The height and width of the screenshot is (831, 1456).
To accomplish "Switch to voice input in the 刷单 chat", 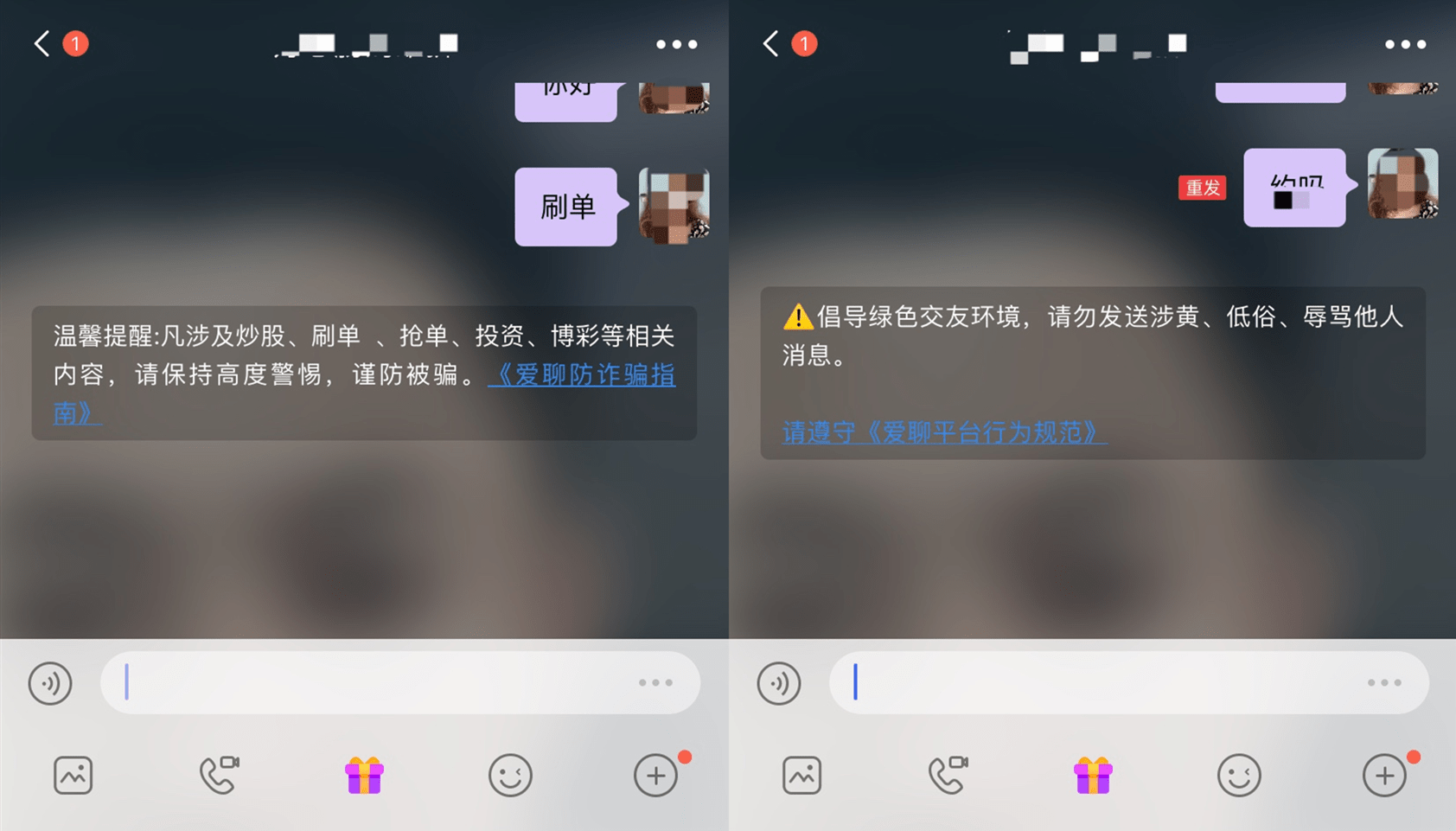I will coord(50,683).
